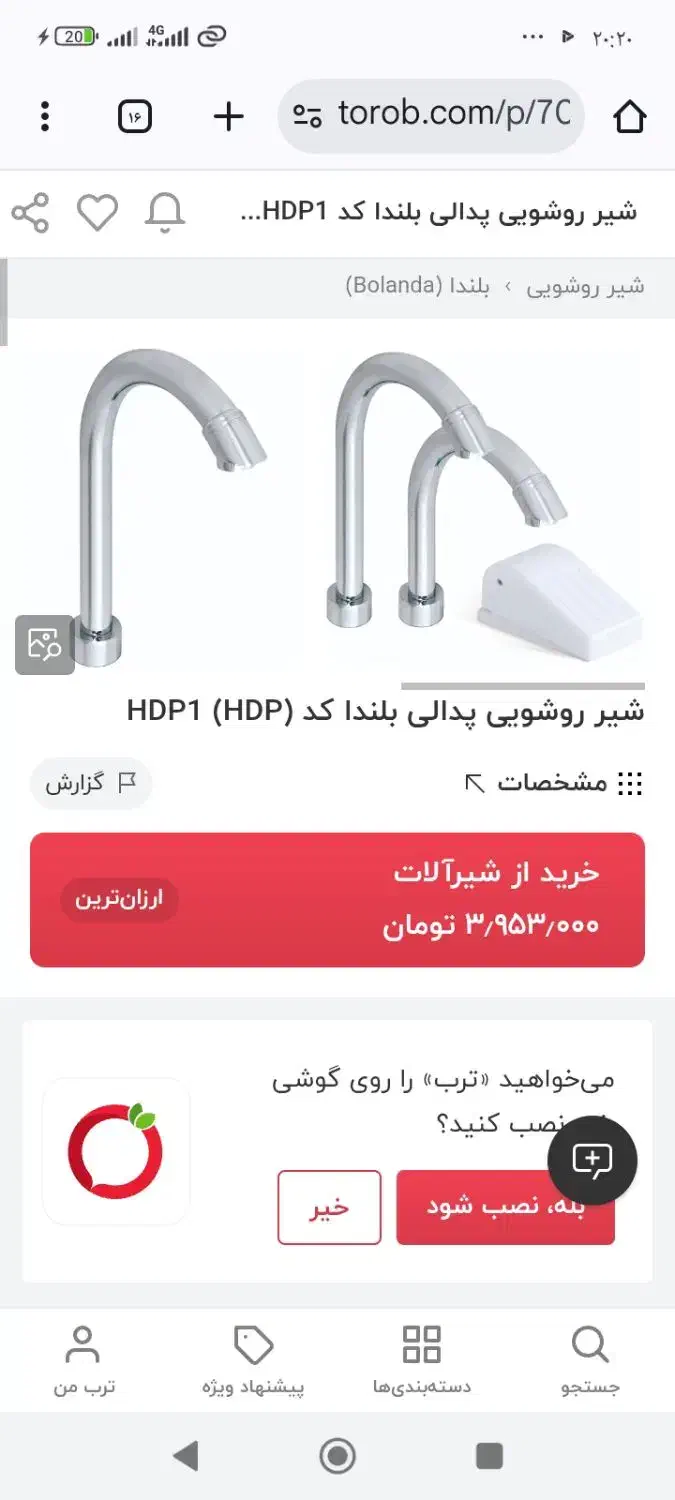Open the ترب من profile tab
Screen dimensions: 675x1500
coord(83,1360)
